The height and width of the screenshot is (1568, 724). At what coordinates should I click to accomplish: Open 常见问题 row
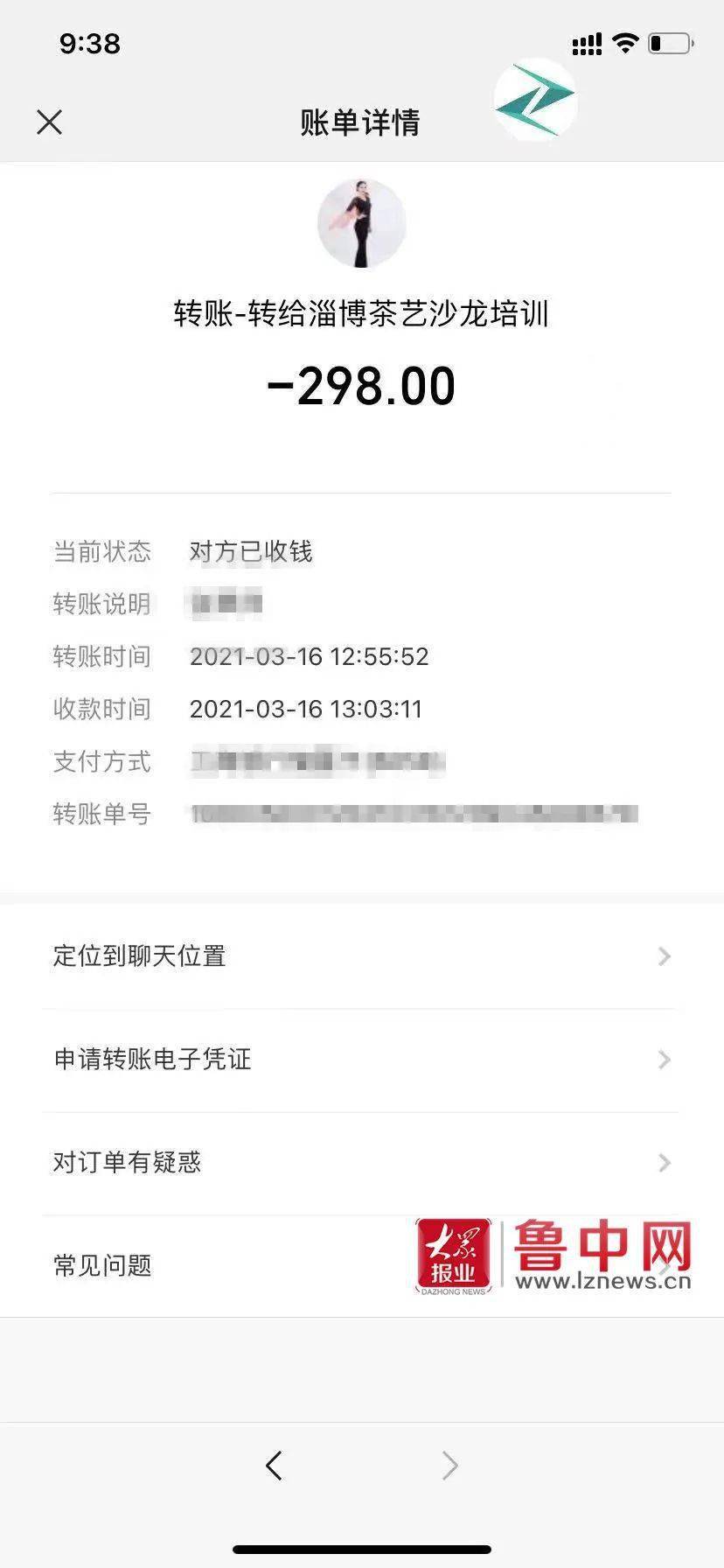[x=362, y=1266]
